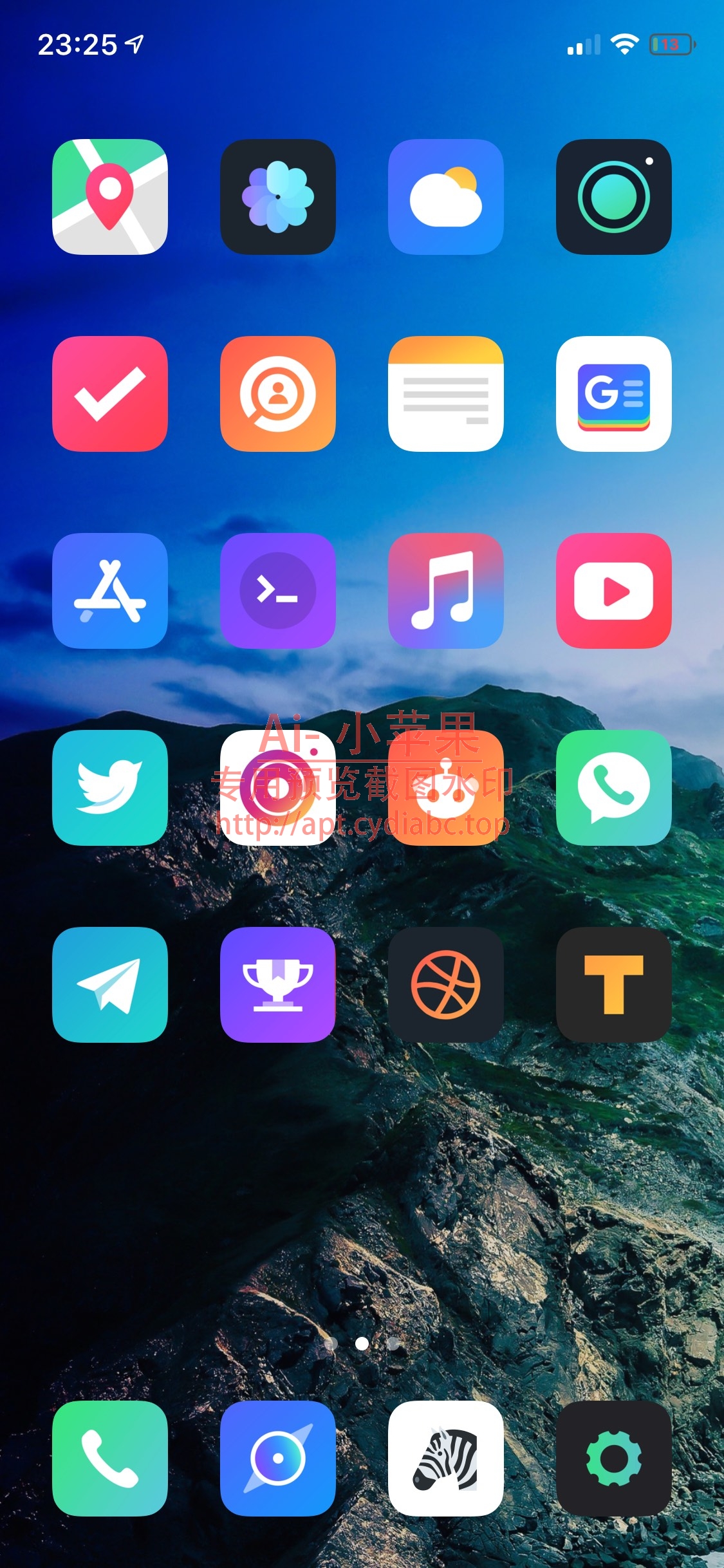Viewport: 724px width, 1568px height.
Task: Launch YouTube
Action: click(614, 591)
